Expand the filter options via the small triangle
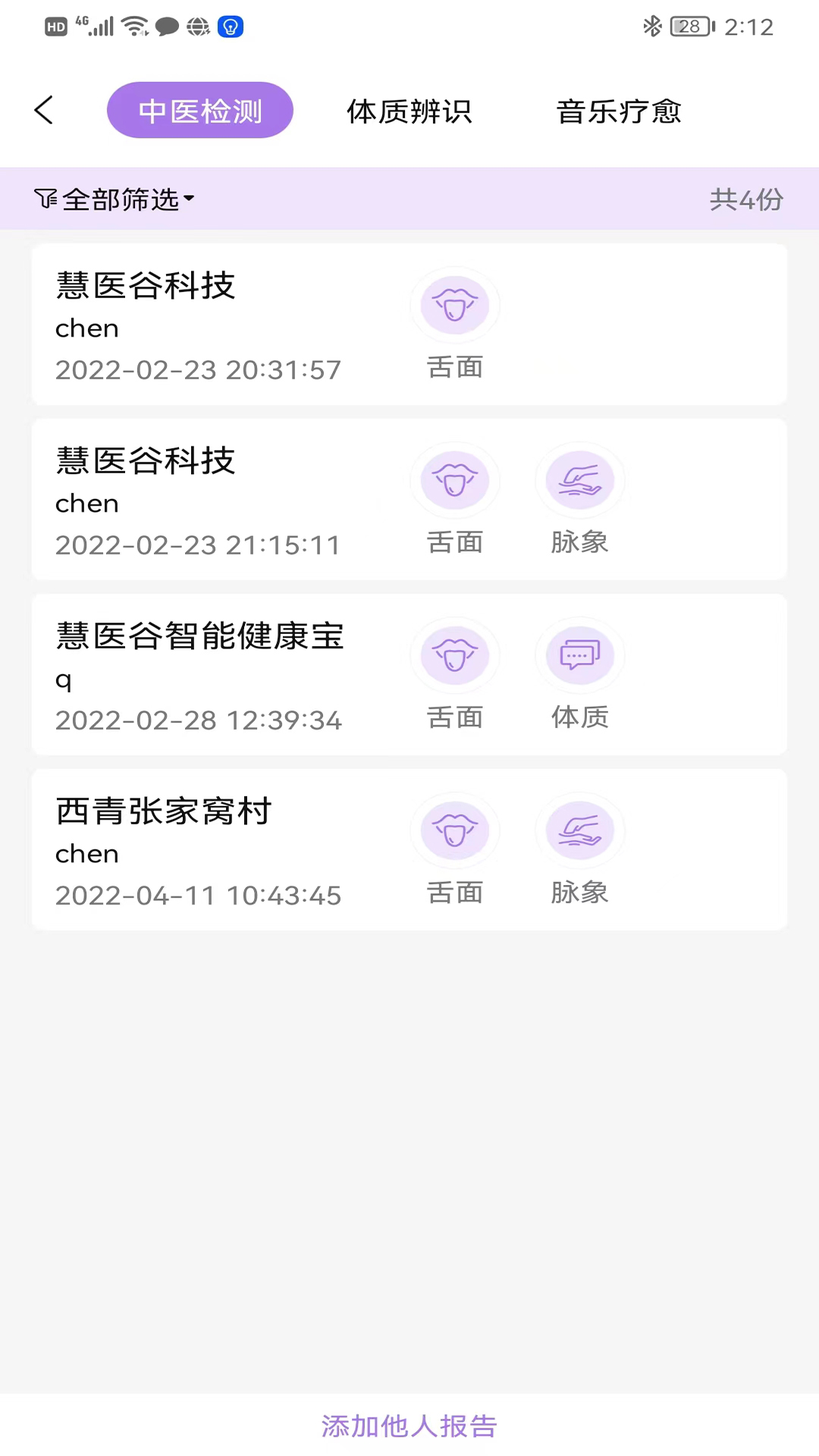 pyautogui.click(x=190, y=199)
